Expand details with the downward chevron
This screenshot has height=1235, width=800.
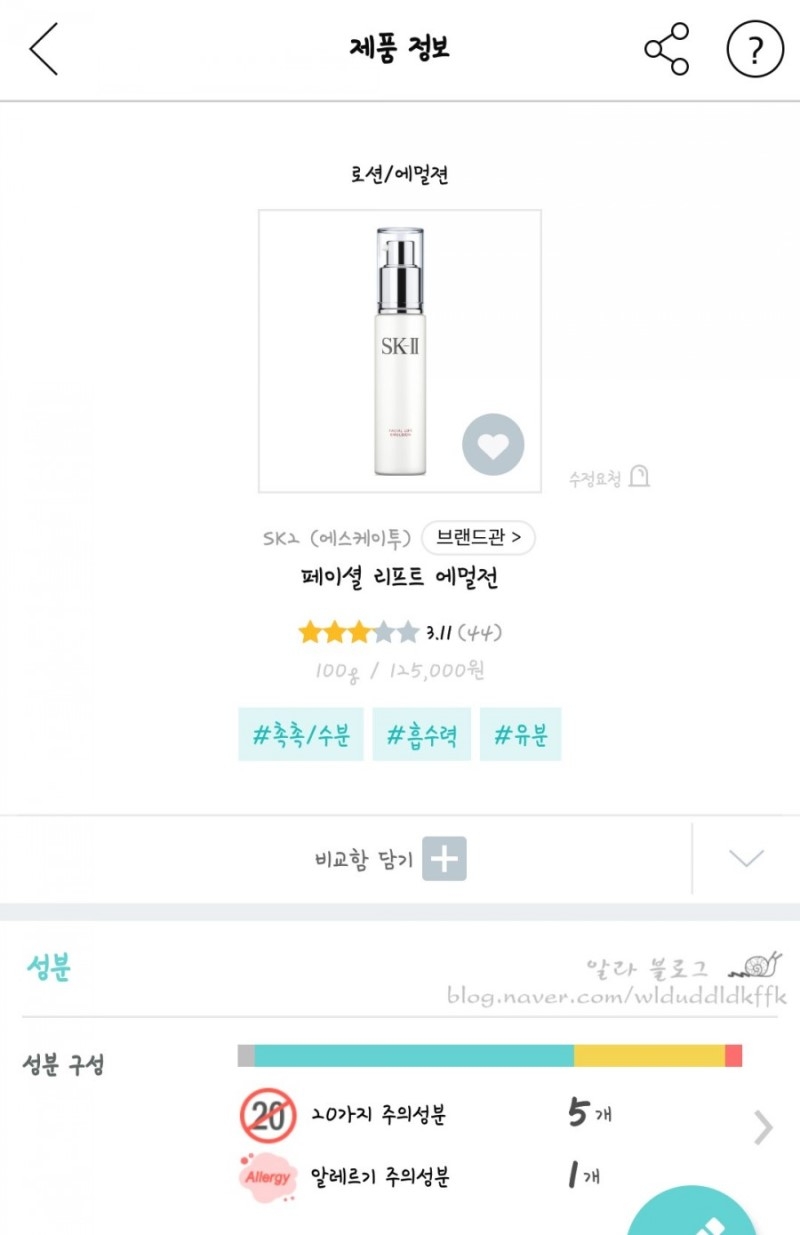746,858
